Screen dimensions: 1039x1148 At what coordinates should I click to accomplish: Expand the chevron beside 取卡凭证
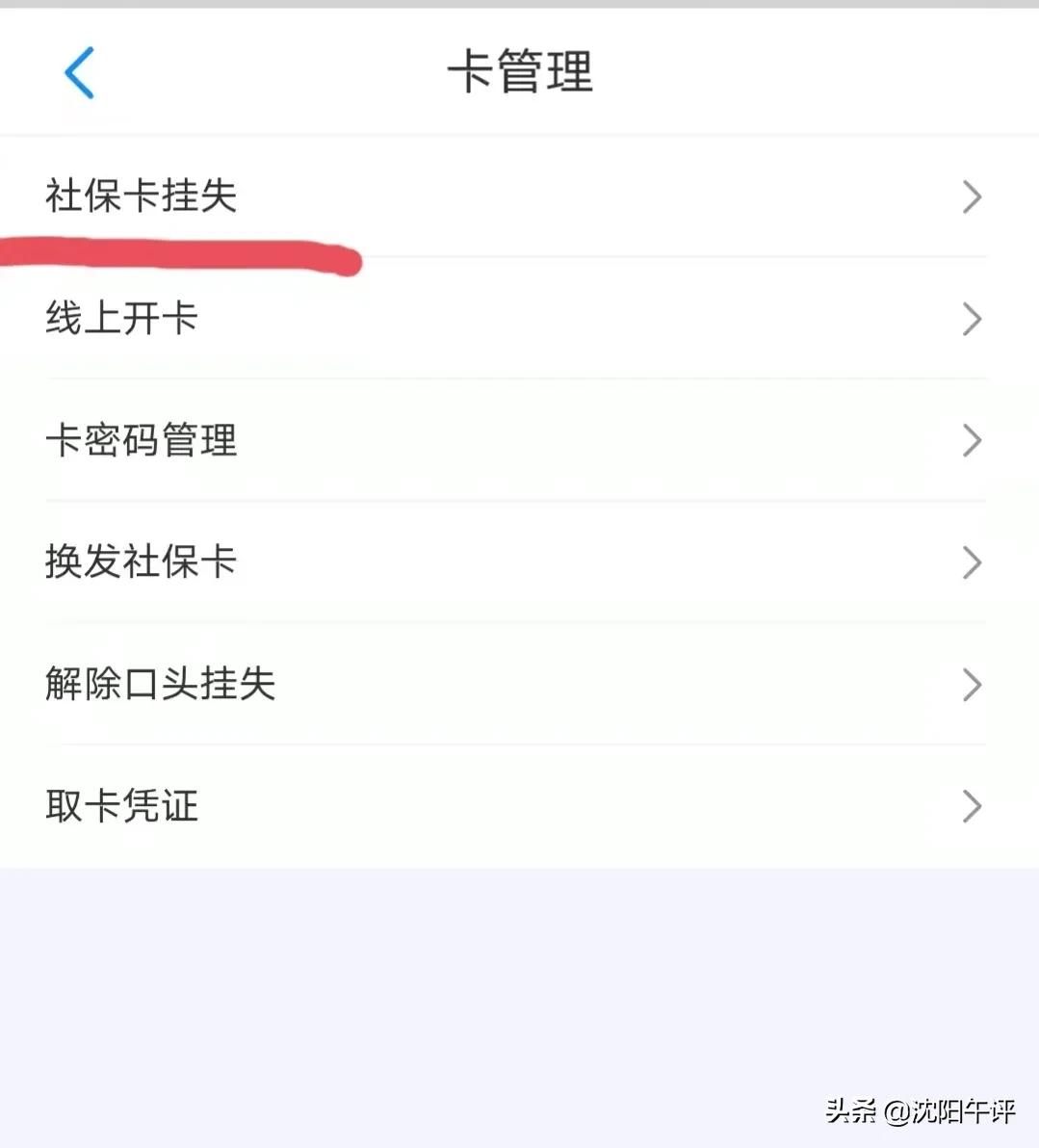[x=973, y=807]
